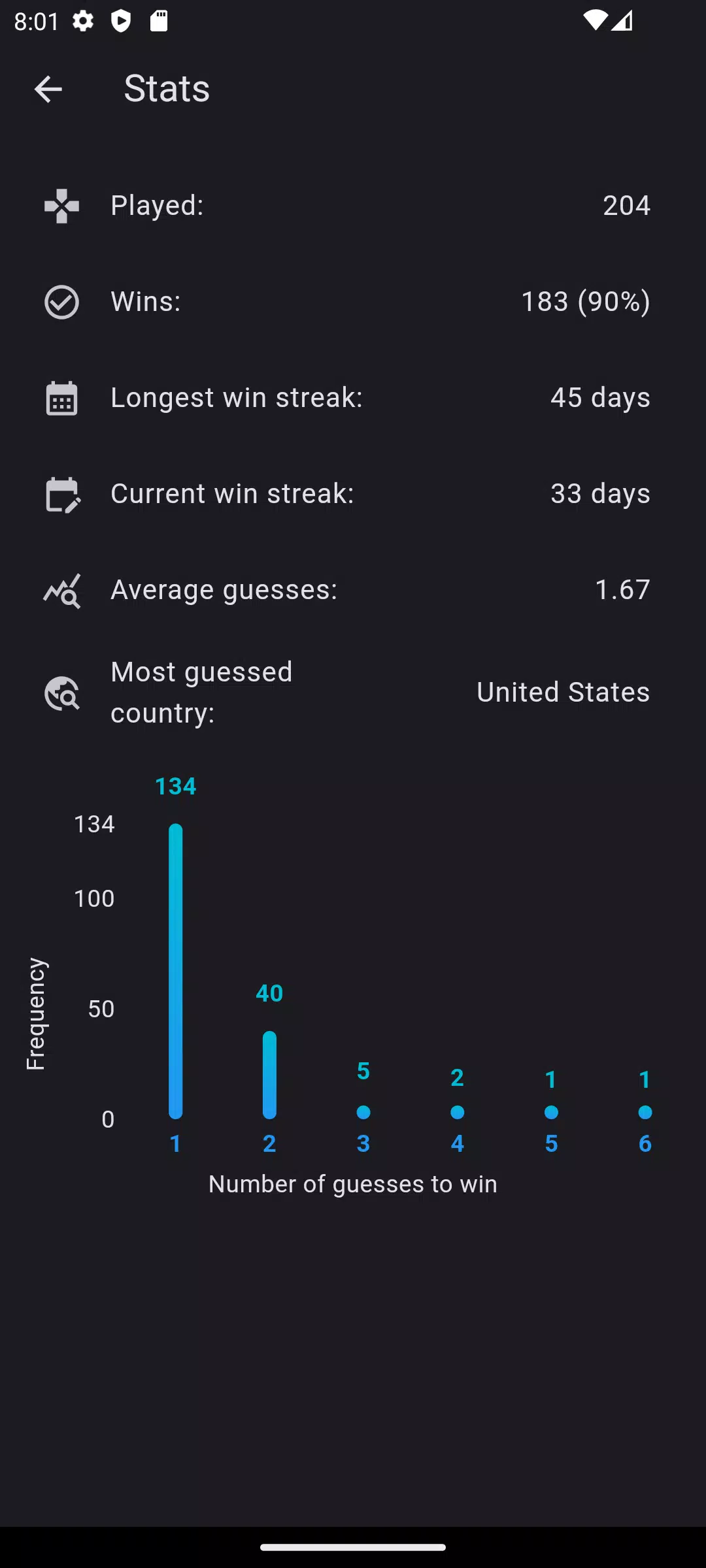The width and height of the screenshot is (706, 1568).
Task: Go back from the Stats screen
Action: click(x=48, y=89)
